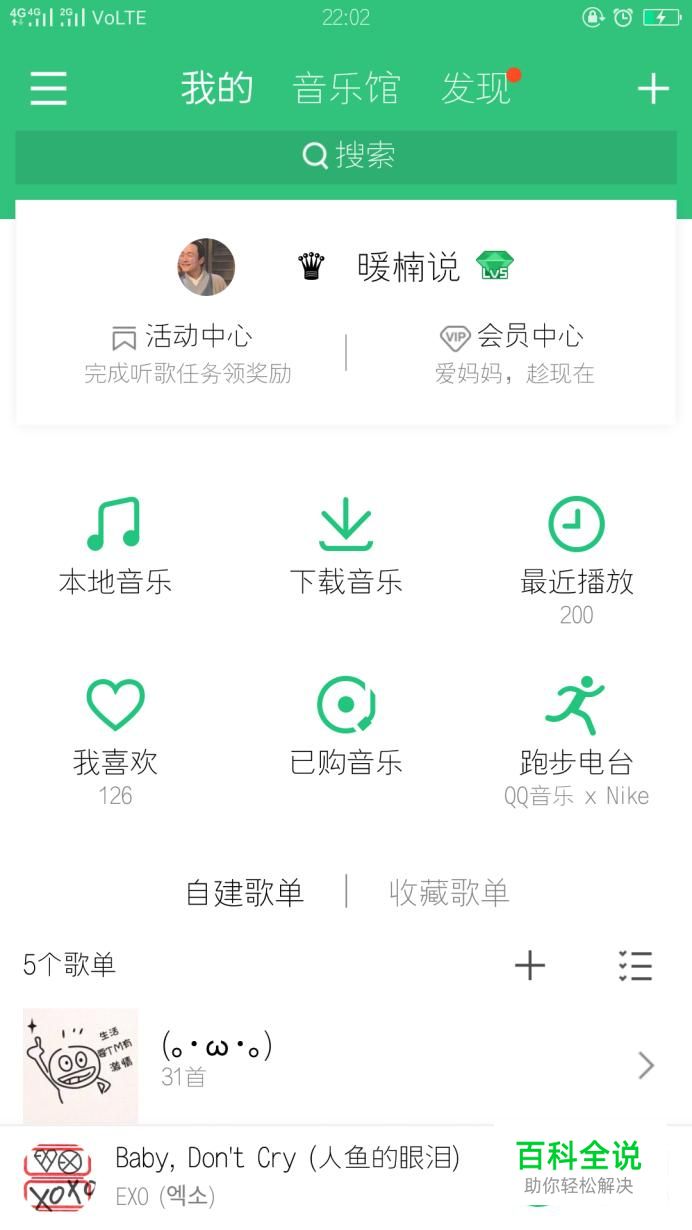Switch to the 发现 tab
692x1230 pixels.
tap(476, 89)
